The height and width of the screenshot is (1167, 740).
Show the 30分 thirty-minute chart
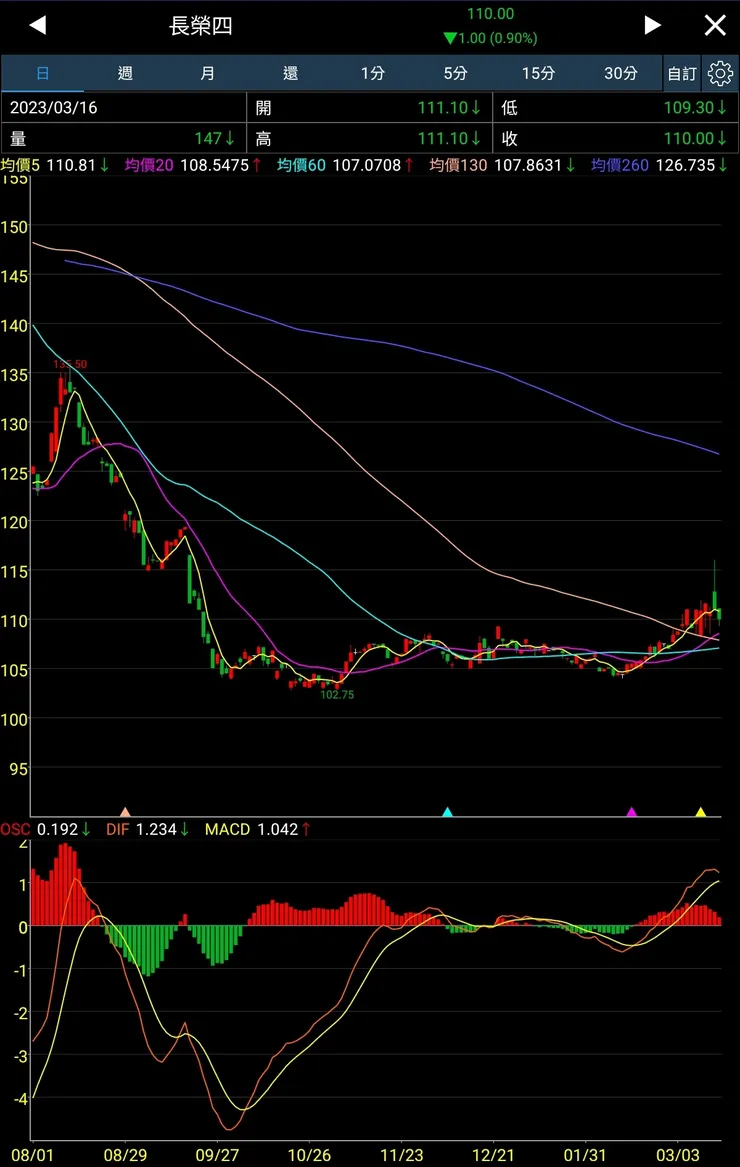620,73
